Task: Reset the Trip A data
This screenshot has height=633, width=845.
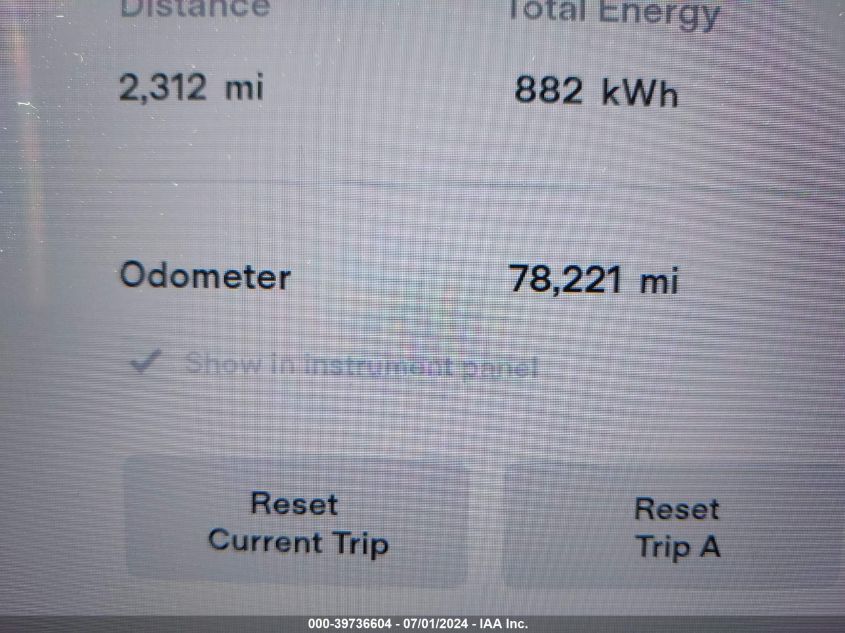Action: (x=676, y=528)
